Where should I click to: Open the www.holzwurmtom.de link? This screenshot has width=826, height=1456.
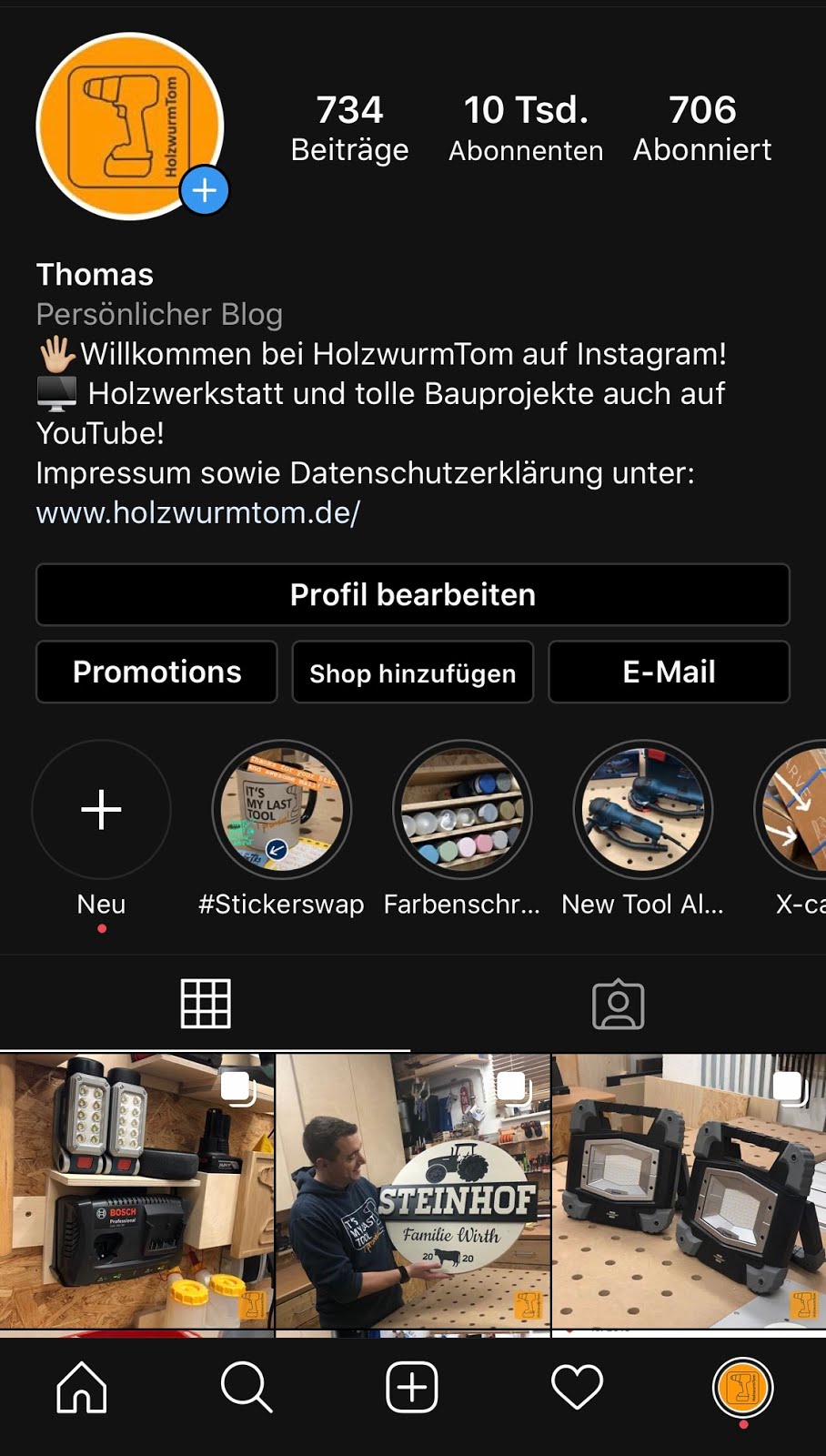point(198,512)
